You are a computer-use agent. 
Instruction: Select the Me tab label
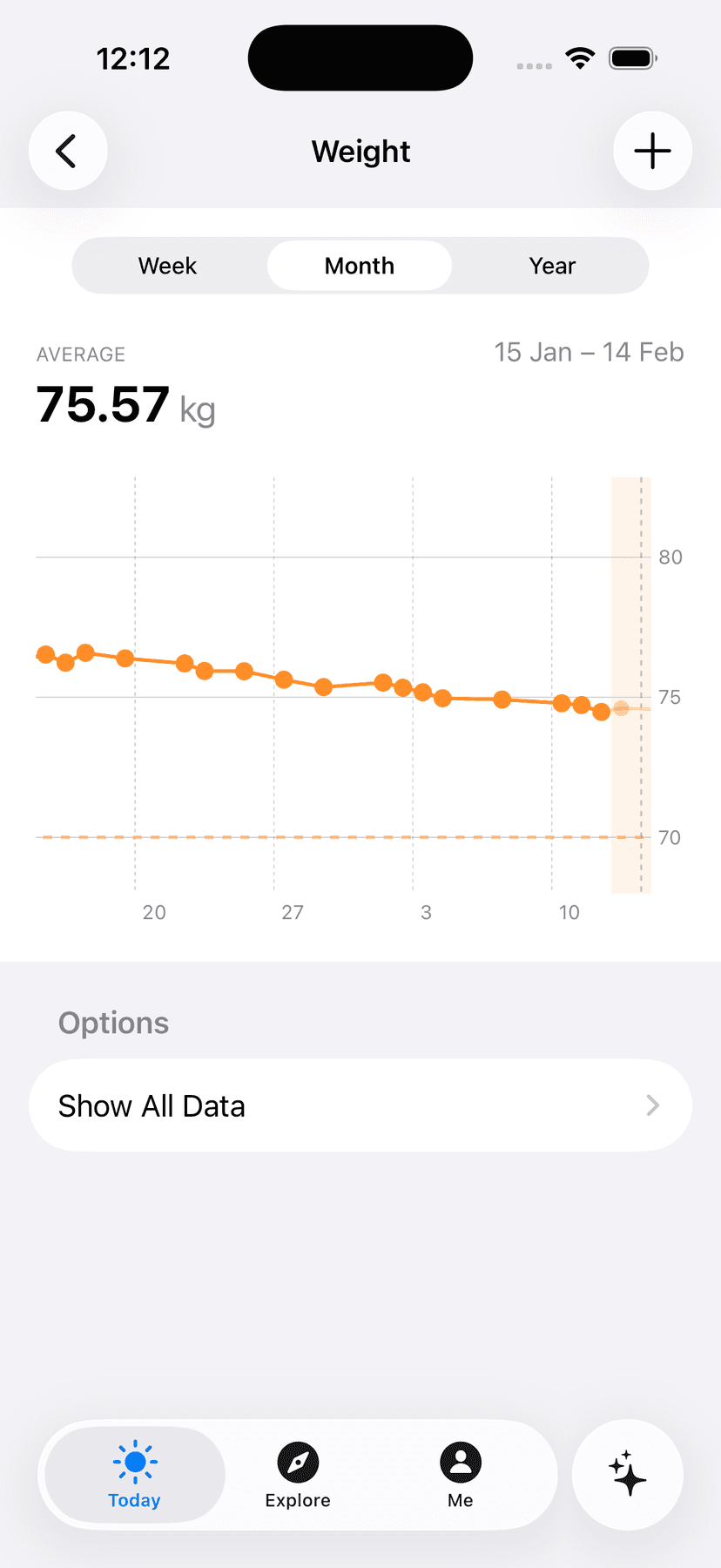click(x=460, y=1500)
